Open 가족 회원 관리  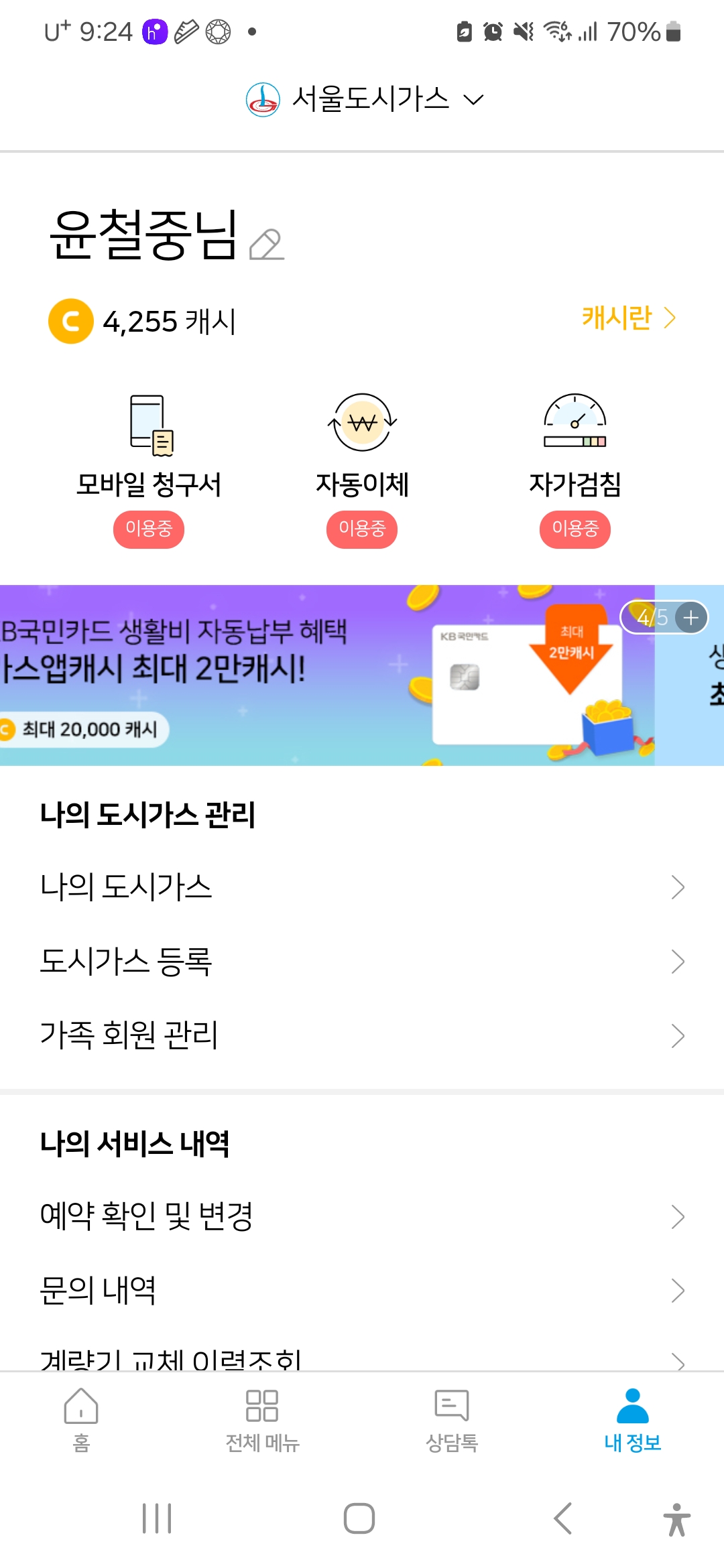coord(362,1035)
